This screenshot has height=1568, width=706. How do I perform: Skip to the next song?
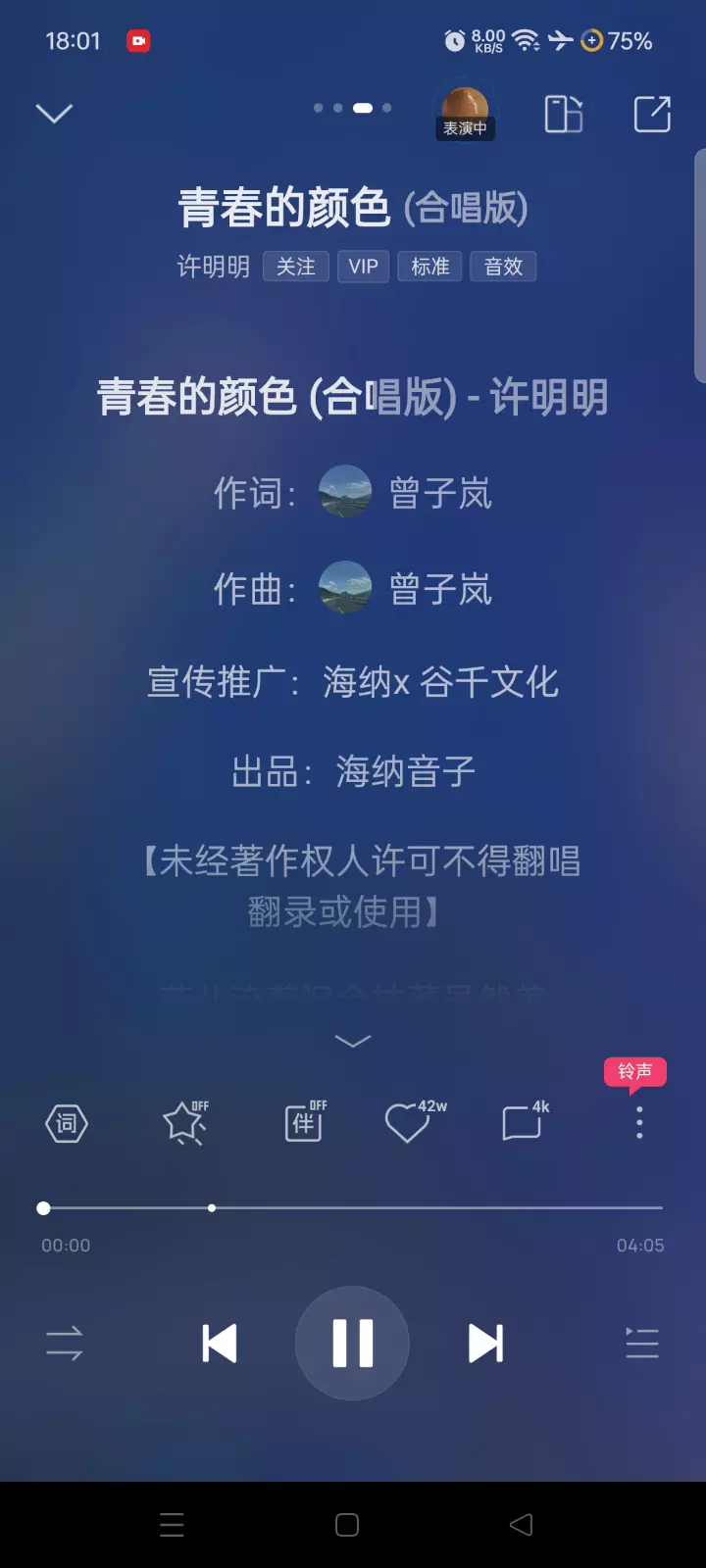(485, 1343)
